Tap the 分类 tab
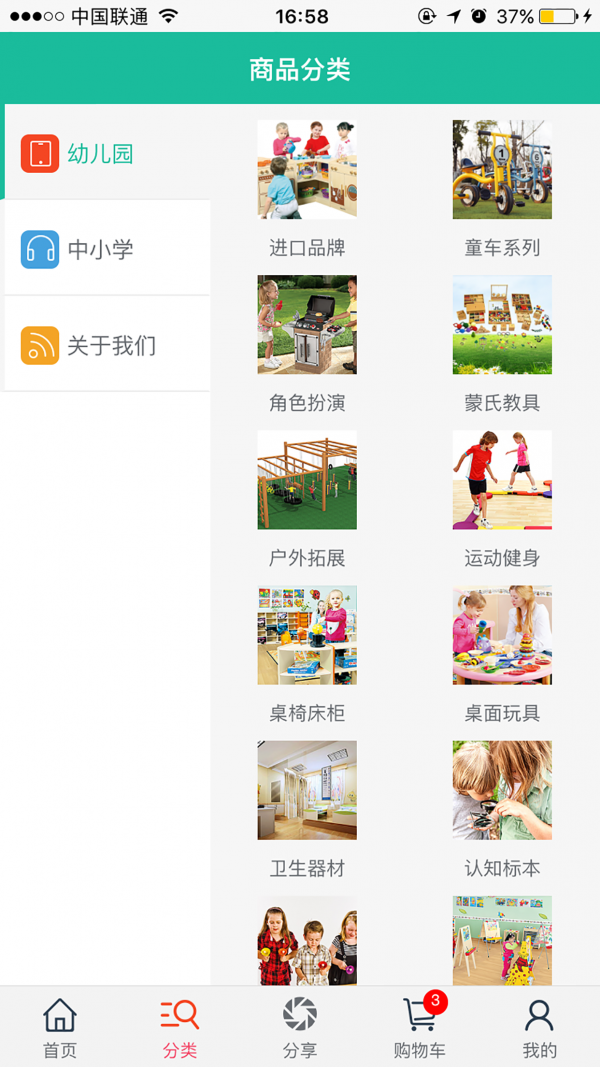The height and width of the screenshot is (1067, 600). click(180, 1028)
